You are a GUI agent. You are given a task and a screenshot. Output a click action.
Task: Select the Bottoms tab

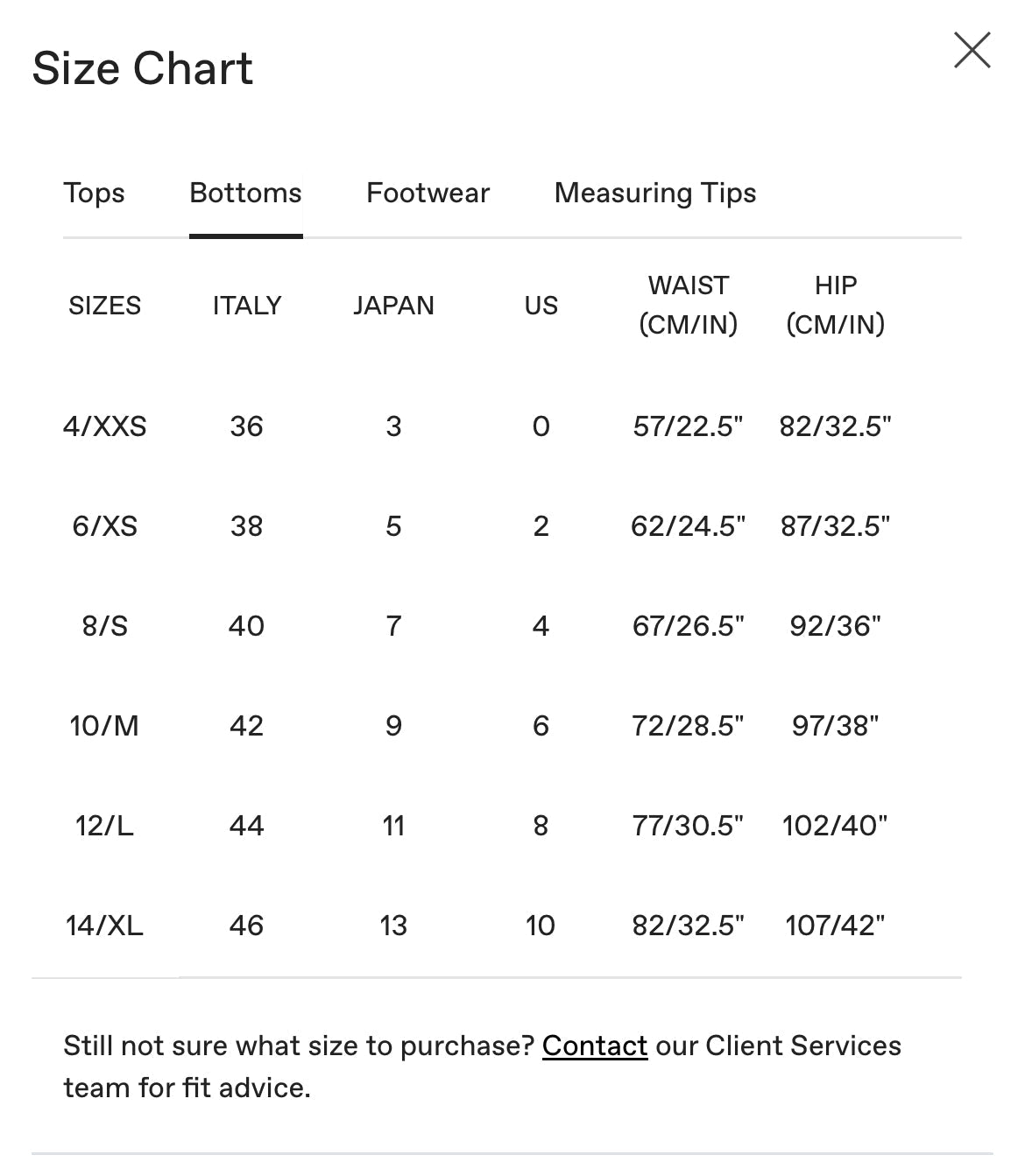tap(245, 193)
